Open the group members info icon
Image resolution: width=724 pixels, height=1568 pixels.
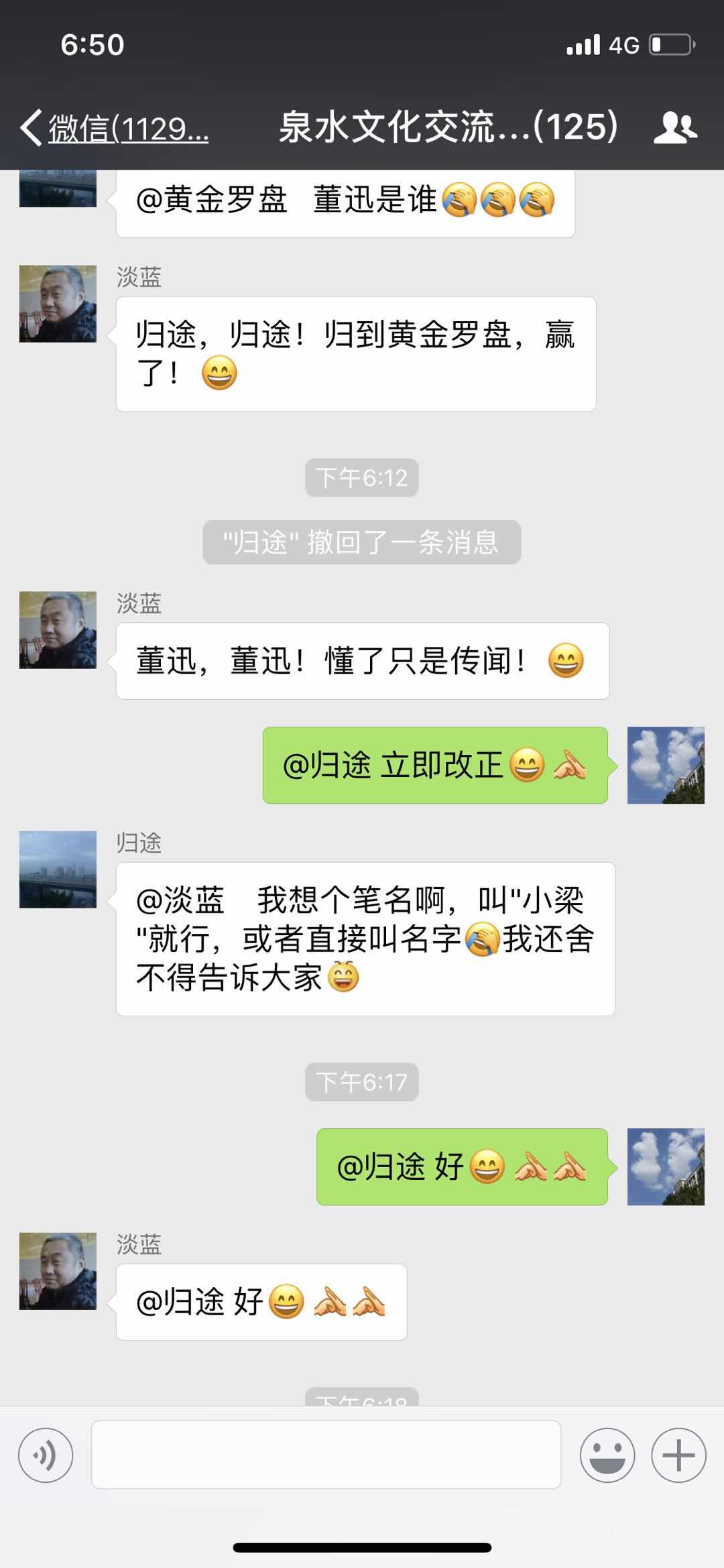tap(675, 127)
